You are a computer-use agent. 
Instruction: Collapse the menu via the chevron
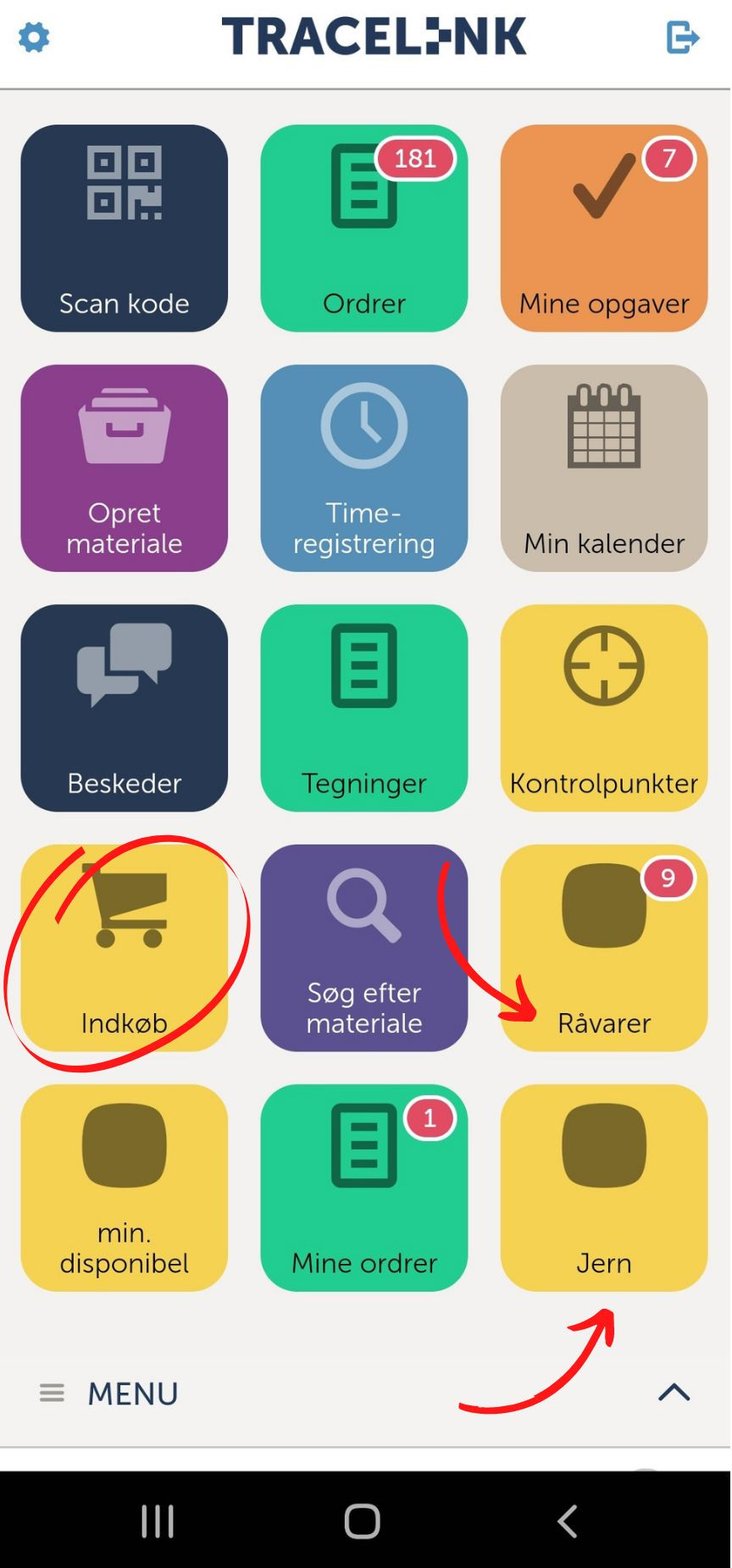coord(675,1393)
